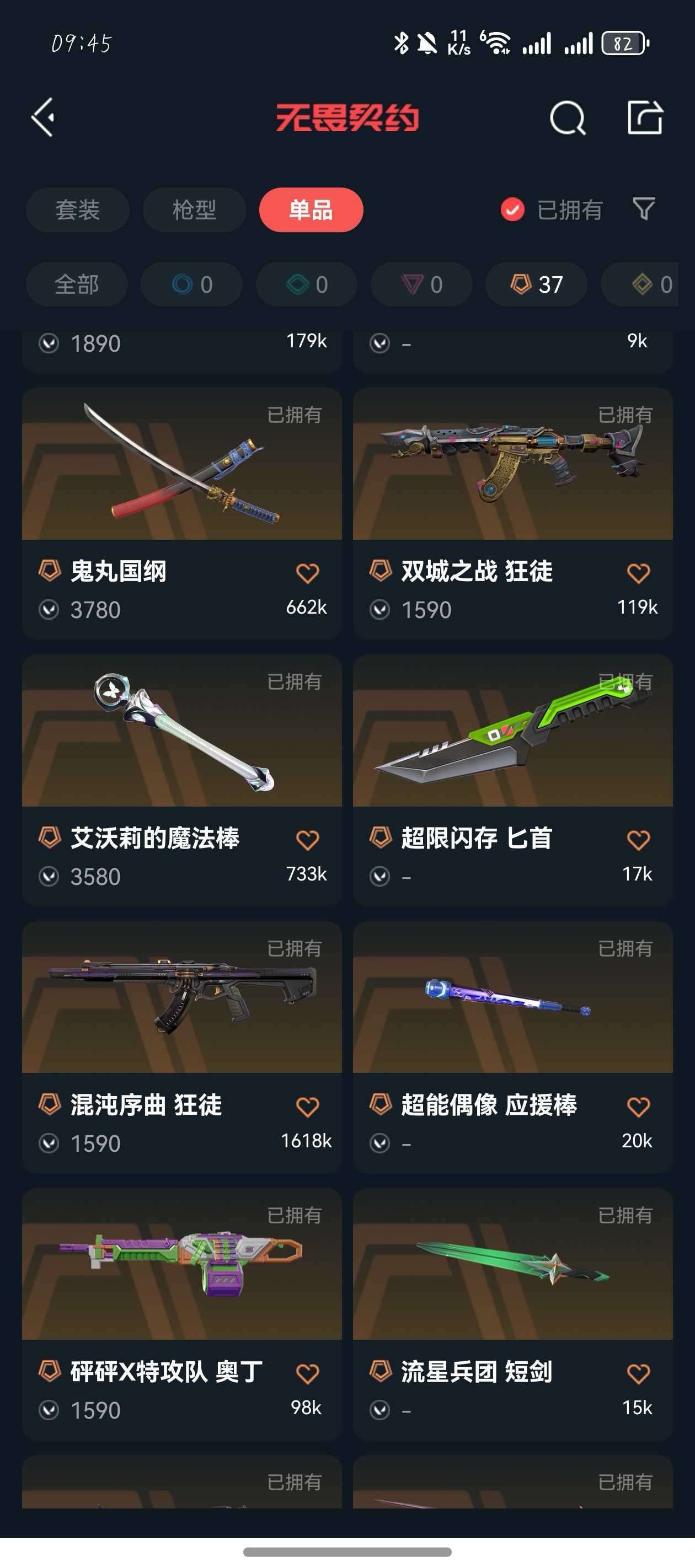Screen dimensions: 695x1568
Task: Switch to the 枪型 tab
Action: (194, 210)
